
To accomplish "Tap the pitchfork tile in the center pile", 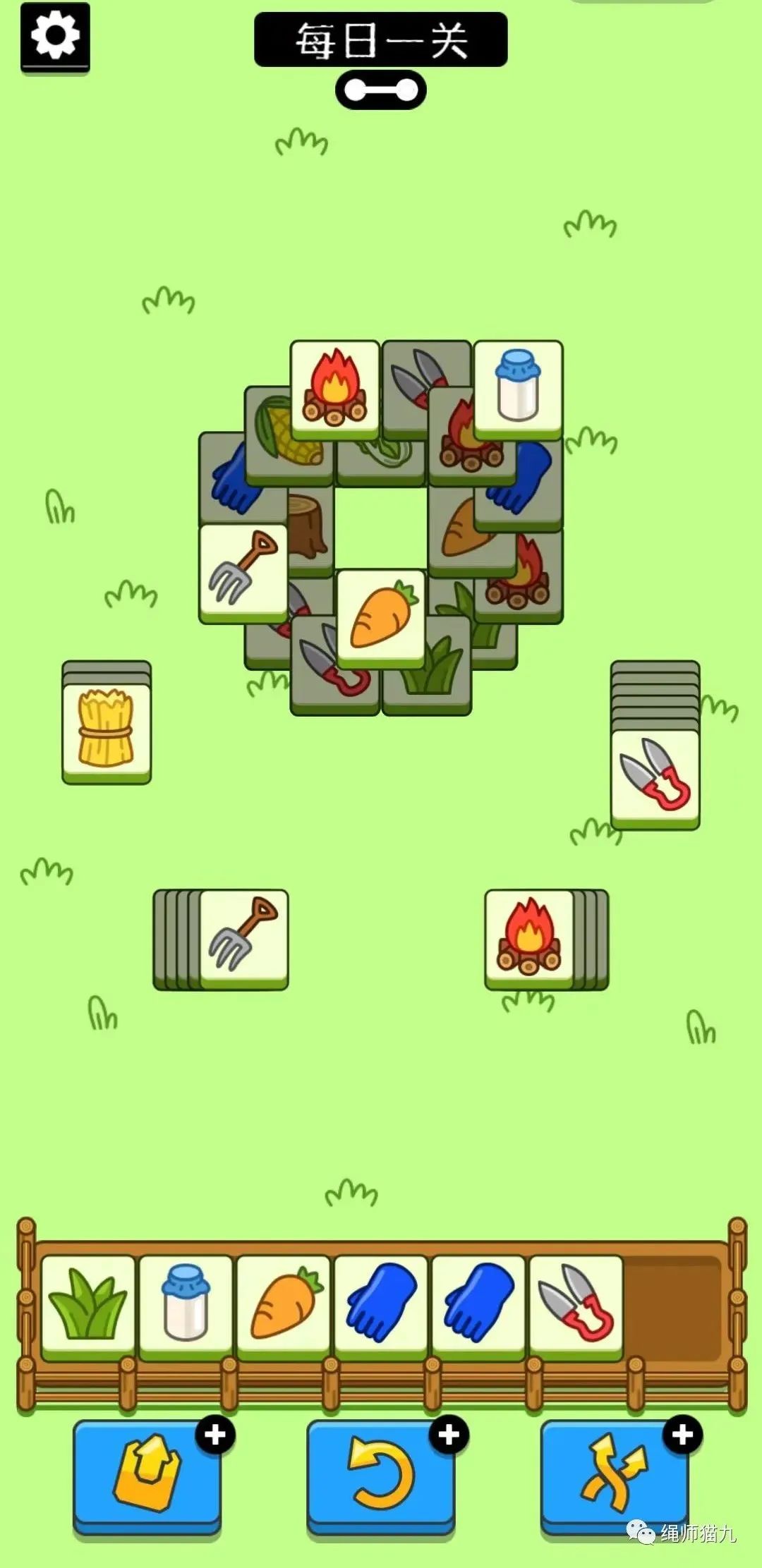I will tap(243, 570).
